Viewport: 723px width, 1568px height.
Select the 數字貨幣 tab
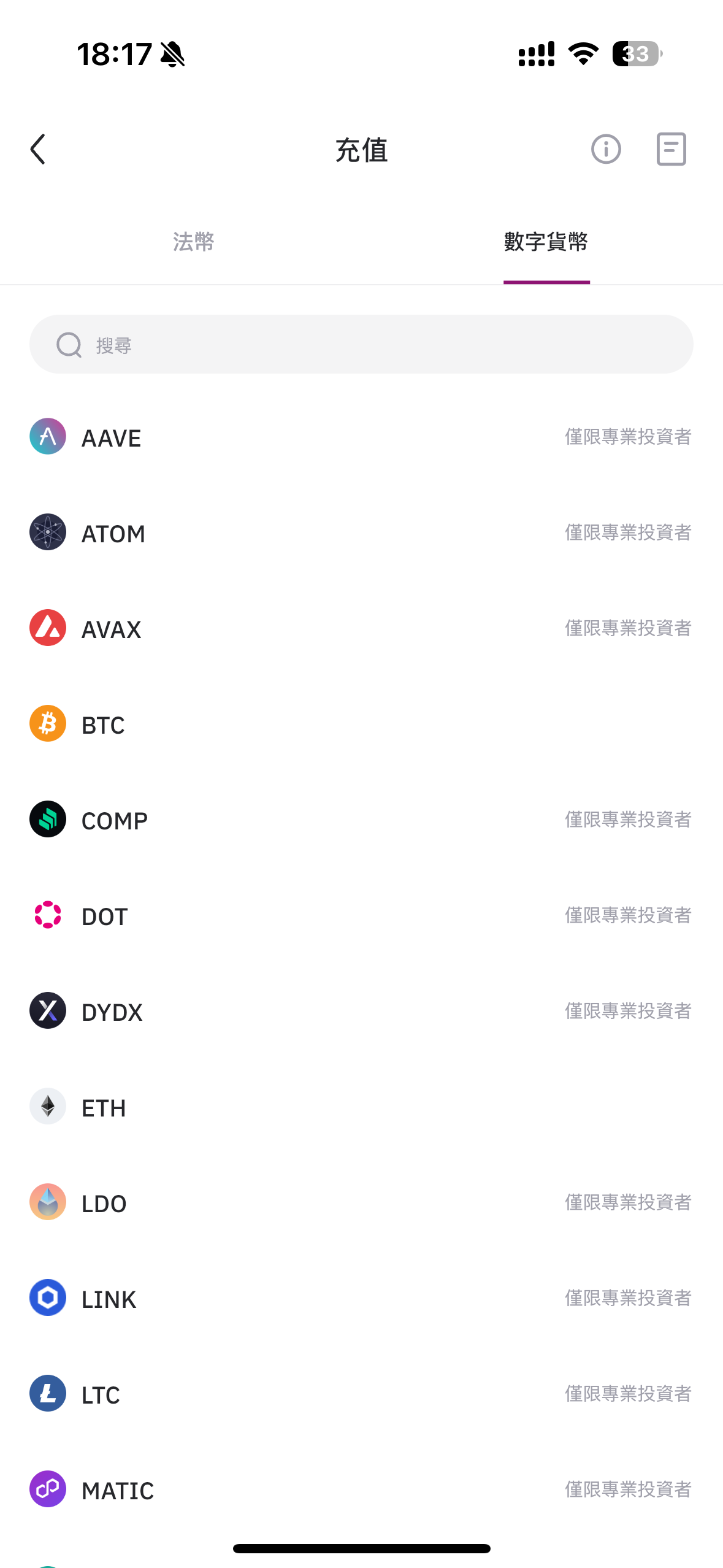[x=546, y=242]
